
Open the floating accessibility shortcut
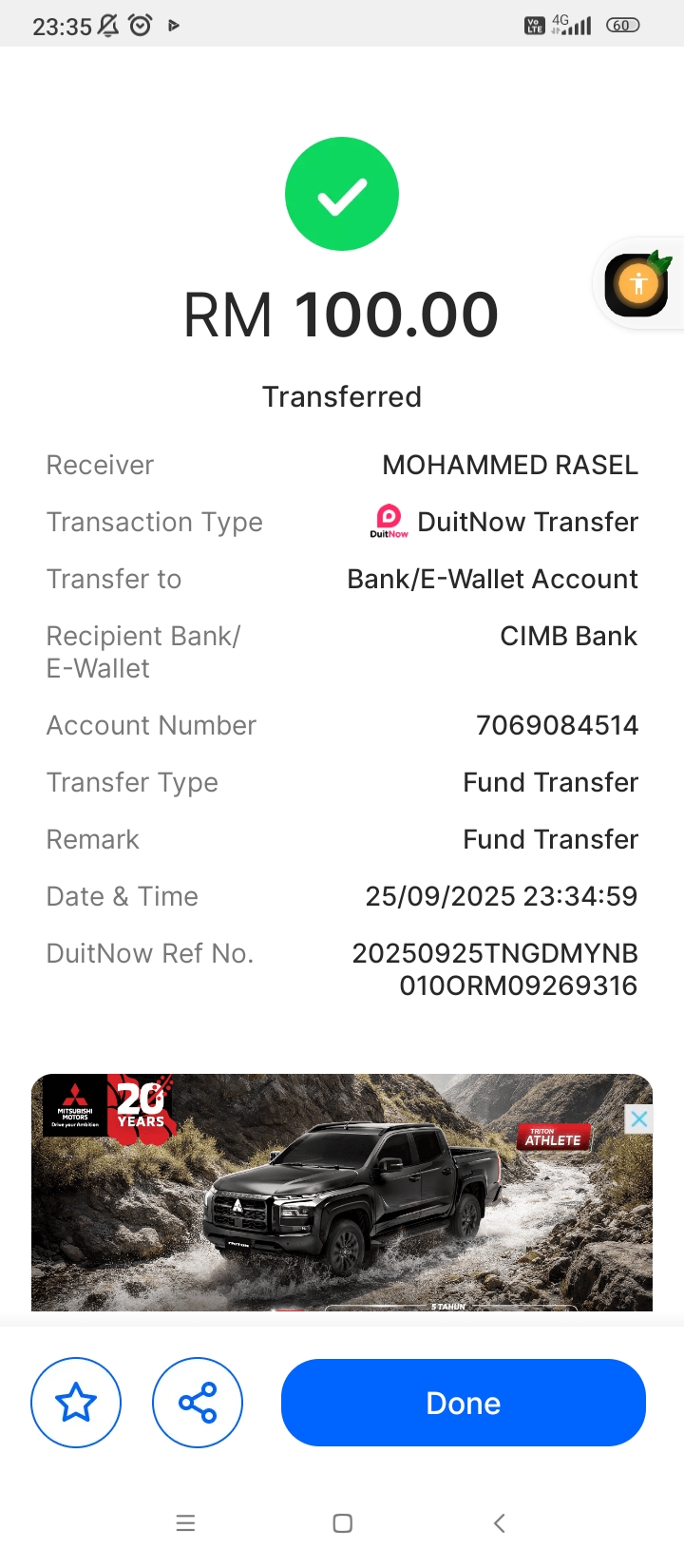click(x=637, y=283)
